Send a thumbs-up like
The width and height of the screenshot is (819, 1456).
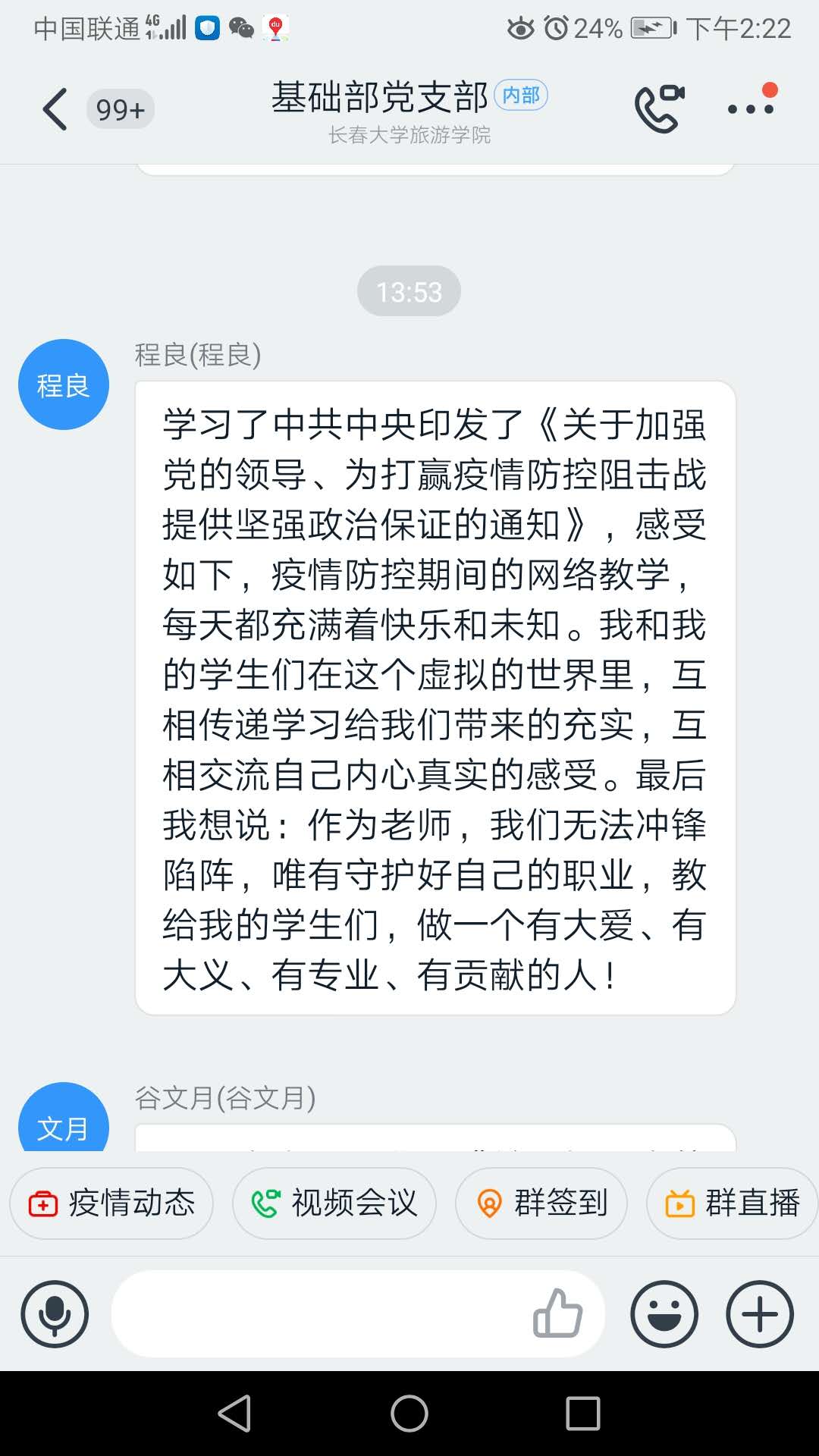click(x=558, y=1313)
